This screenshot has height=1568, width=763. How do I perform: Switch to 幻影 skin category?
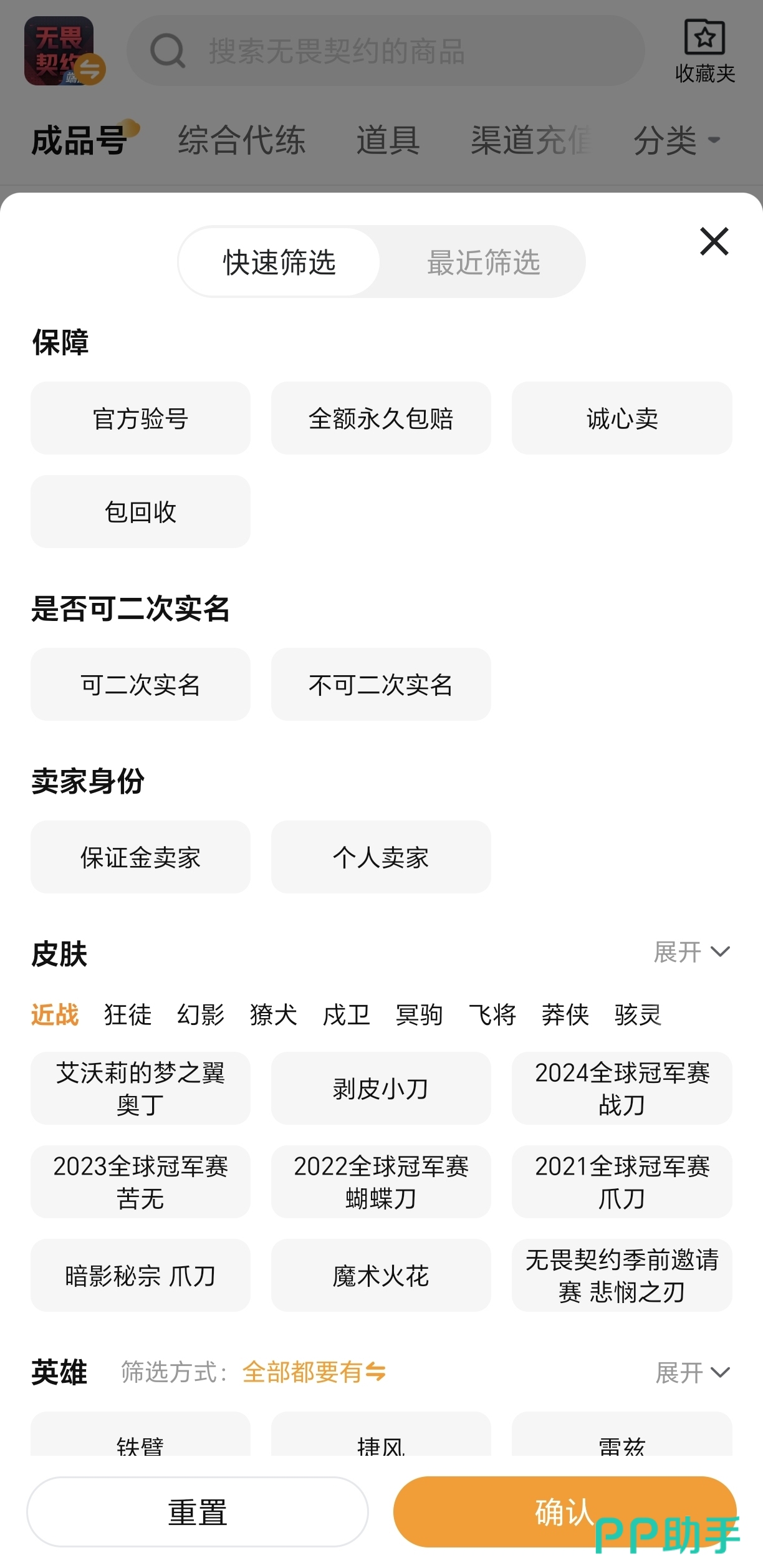pos(201,1014)
